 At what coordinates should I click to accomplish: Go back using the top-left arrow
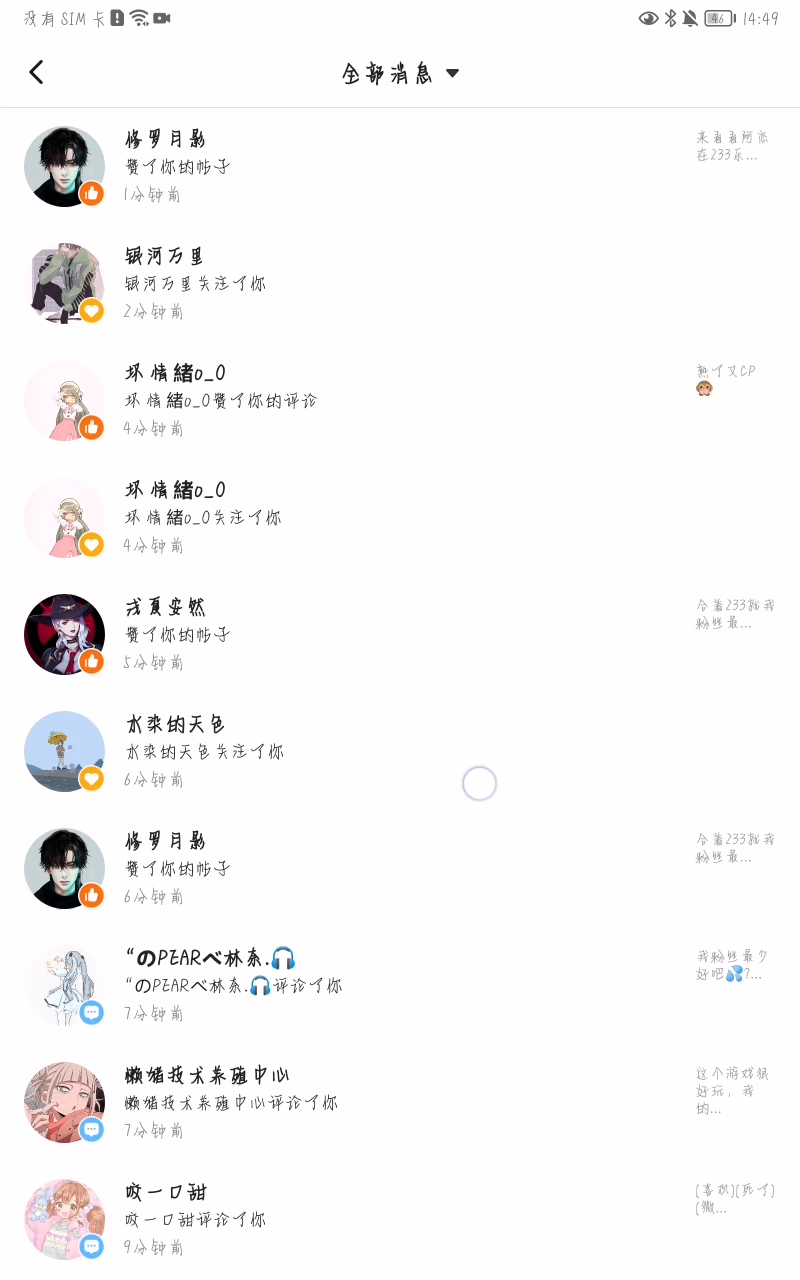tap(37, 72)
